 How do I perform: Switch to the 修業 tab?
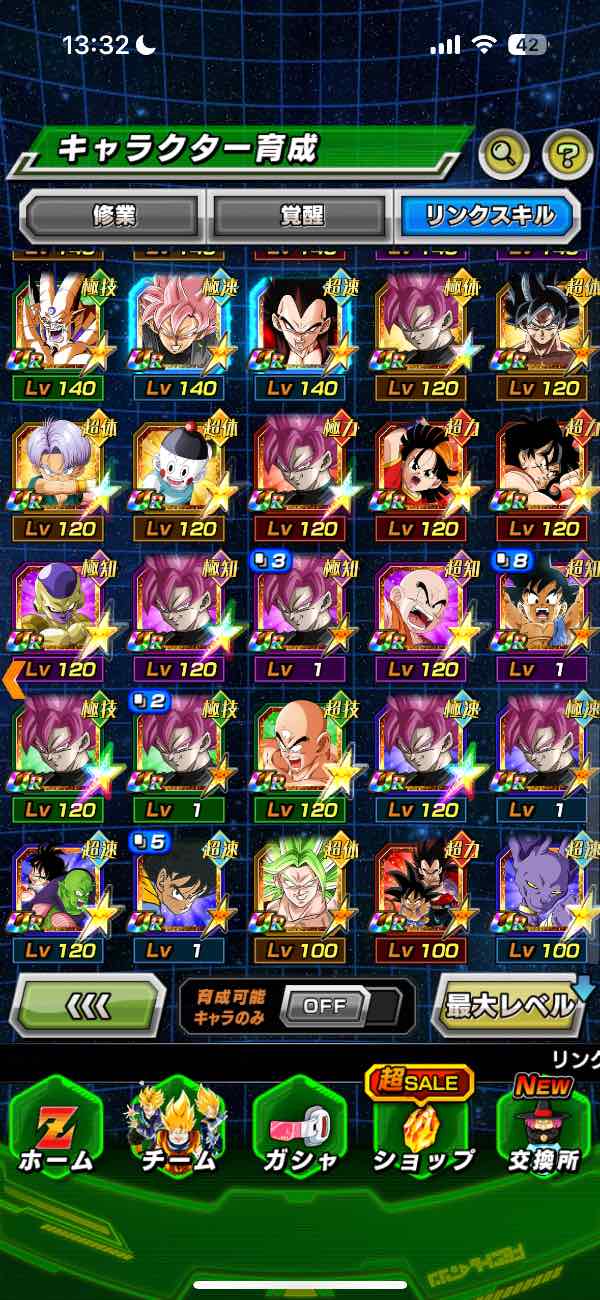pyautogui.click(x=112, y=216)
